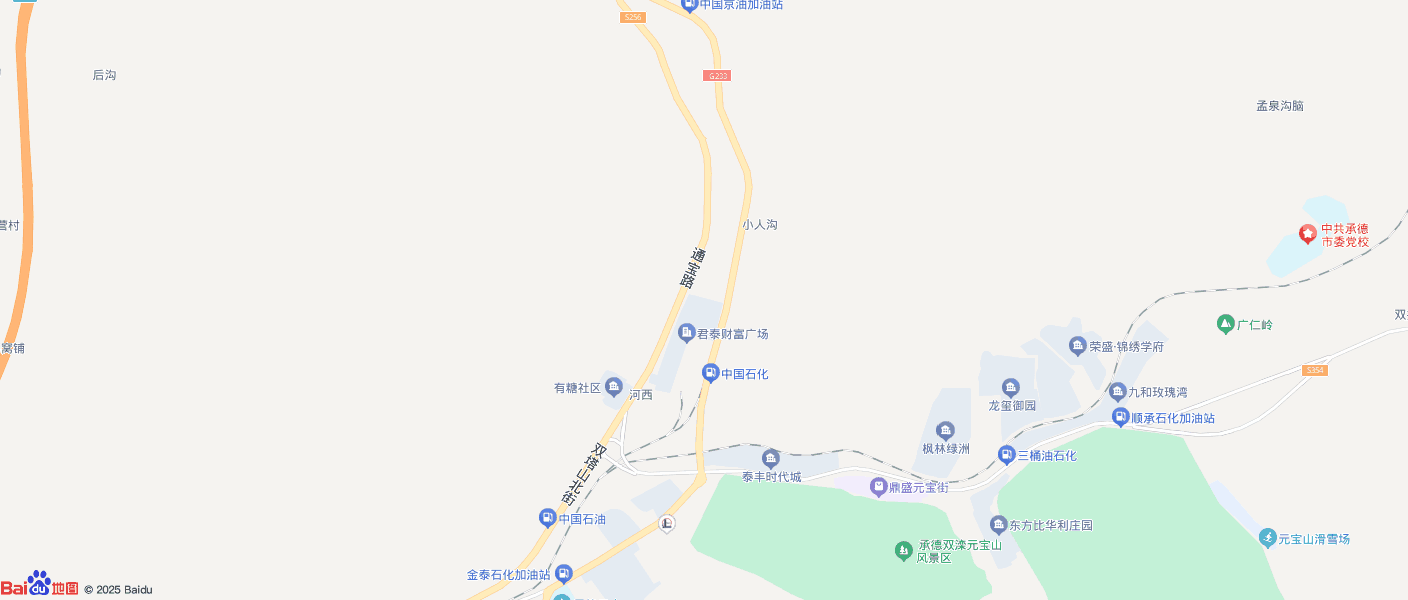1408x600 pixels.
Task: Tap the 三桶油石化 gas station marker
Action: pos(1007,455)
